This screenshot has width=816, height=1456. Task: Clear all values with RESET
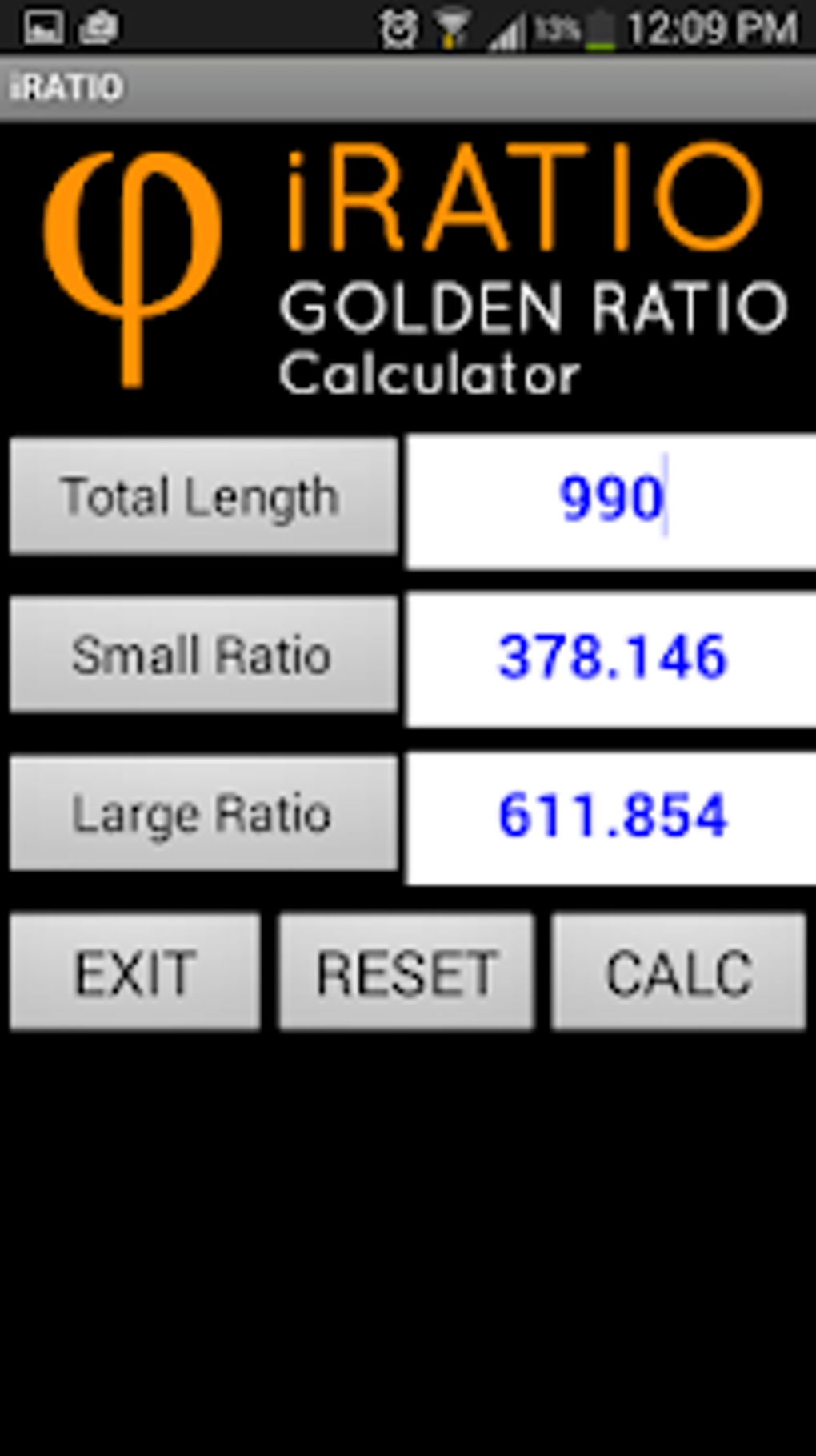tap(406, 972)
